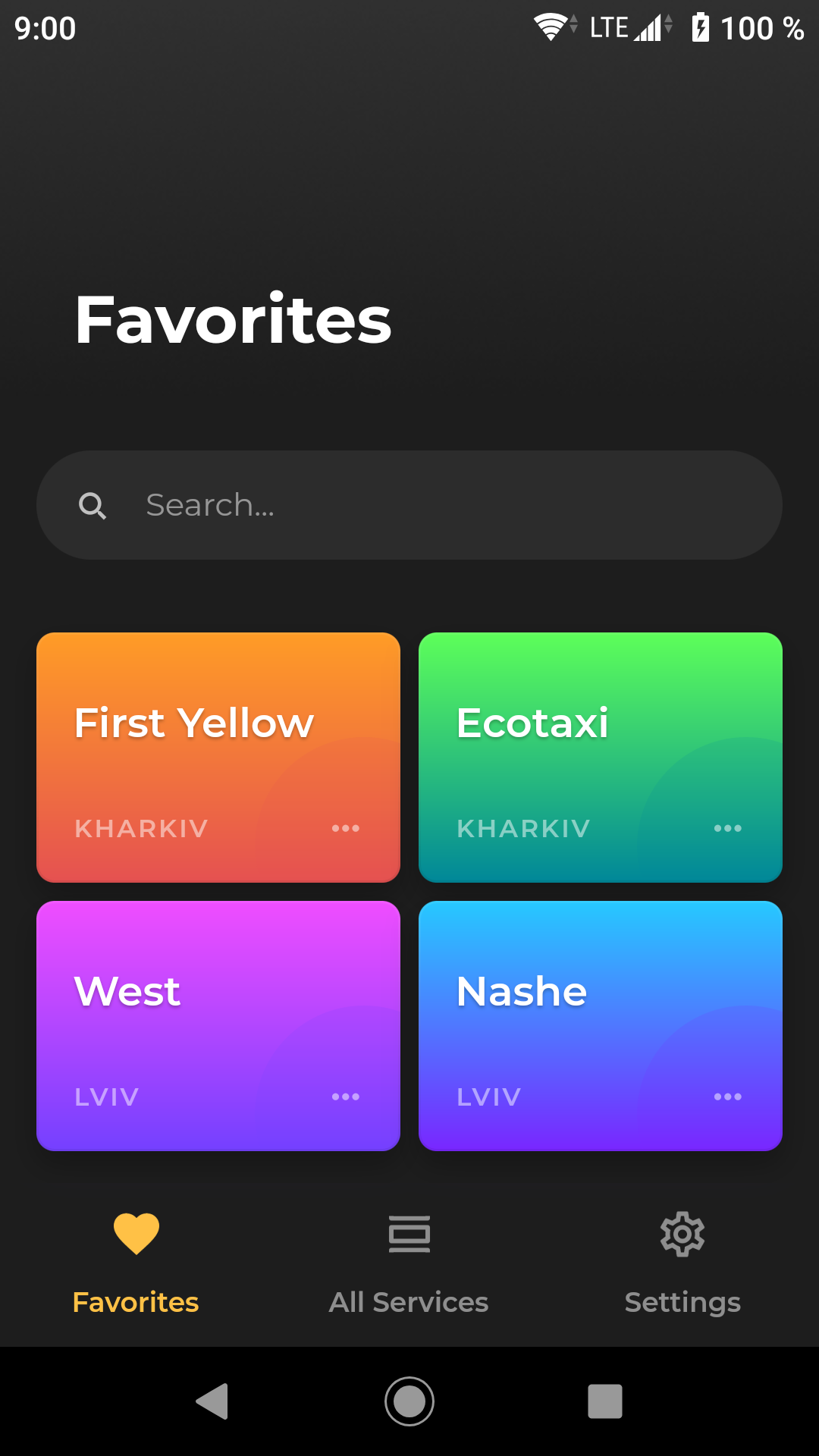Screen dimensions: 819x1456
Task: Tap the Search field
Action: coord(409,505)
